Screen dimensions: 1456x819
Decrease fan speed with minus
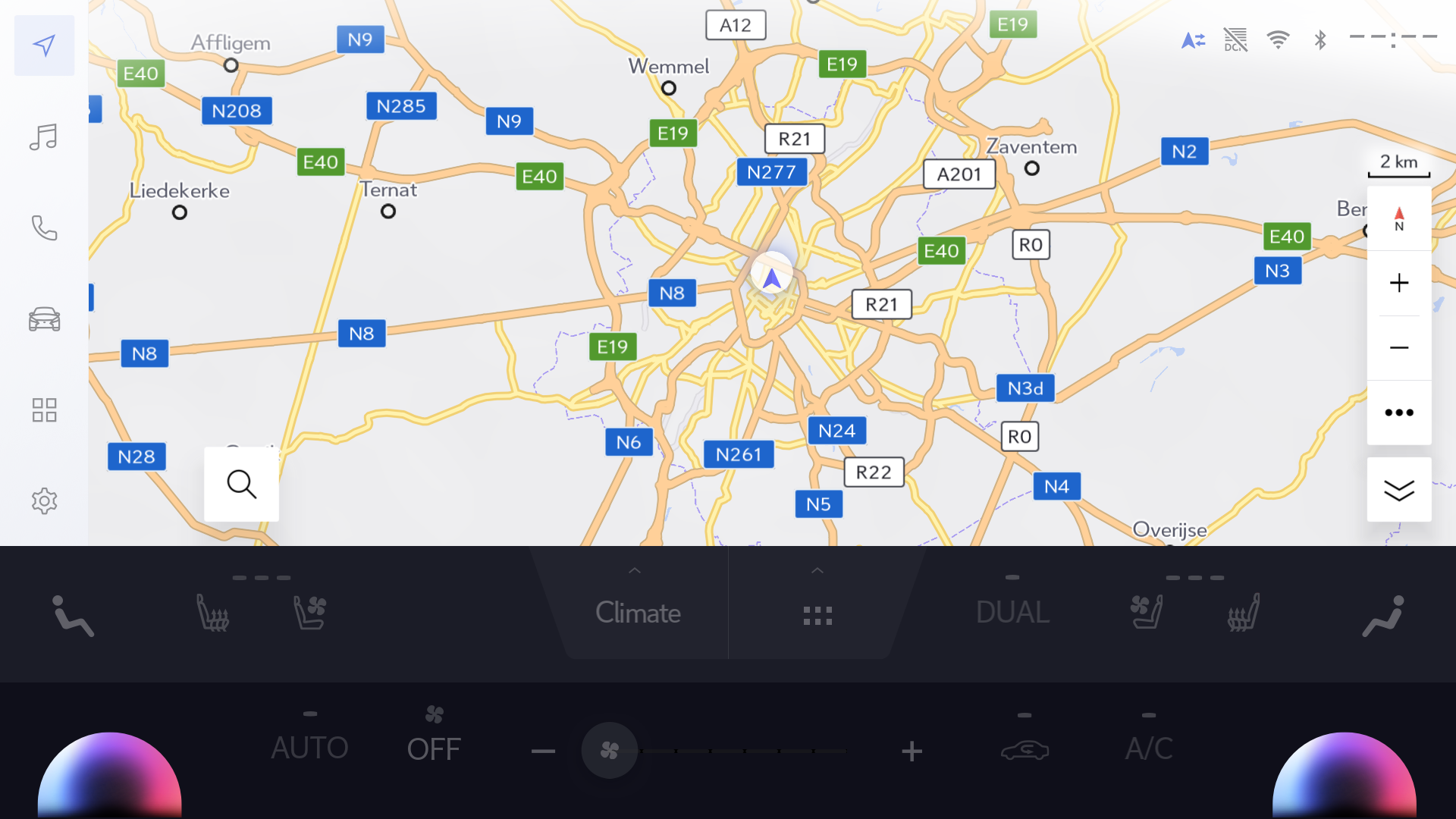click(x=543, y=752)
